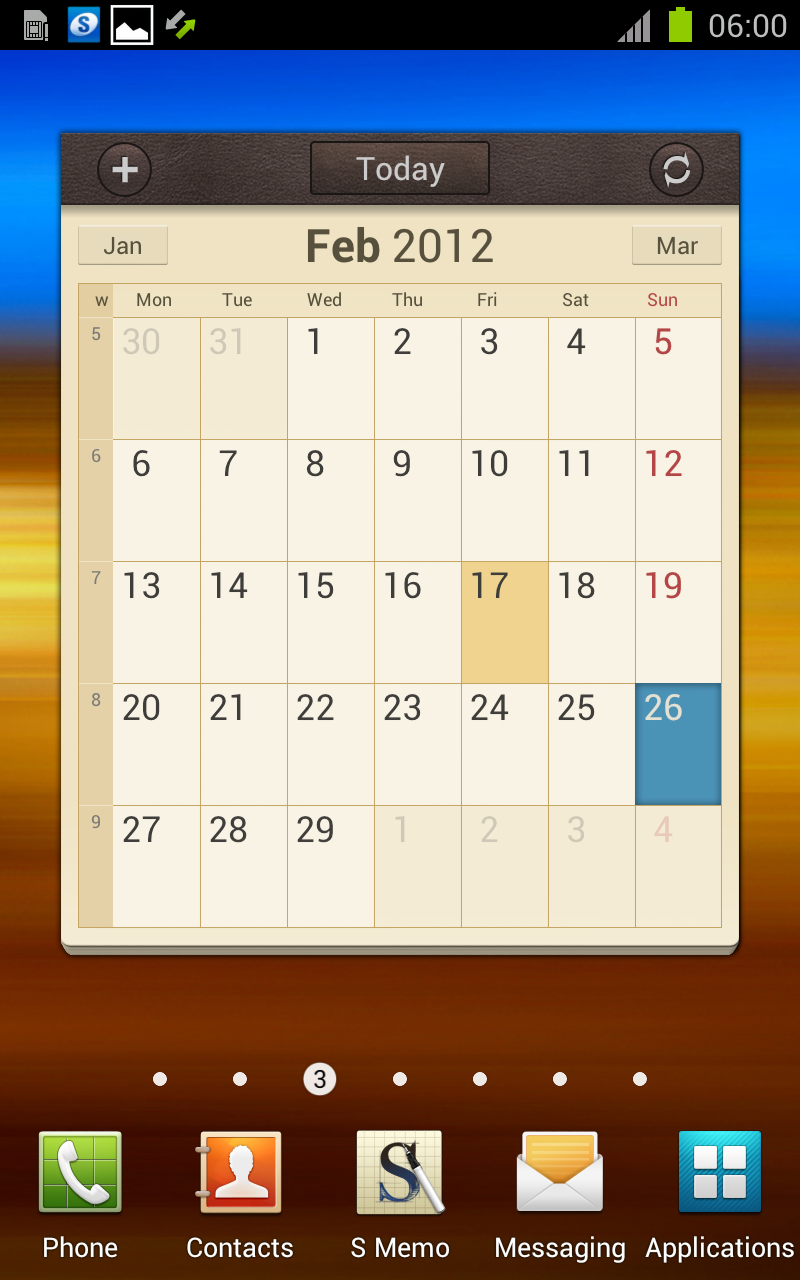Jump to the last home screen page dot
This screenshot has width=800, height=1280.
point(640,1079)
